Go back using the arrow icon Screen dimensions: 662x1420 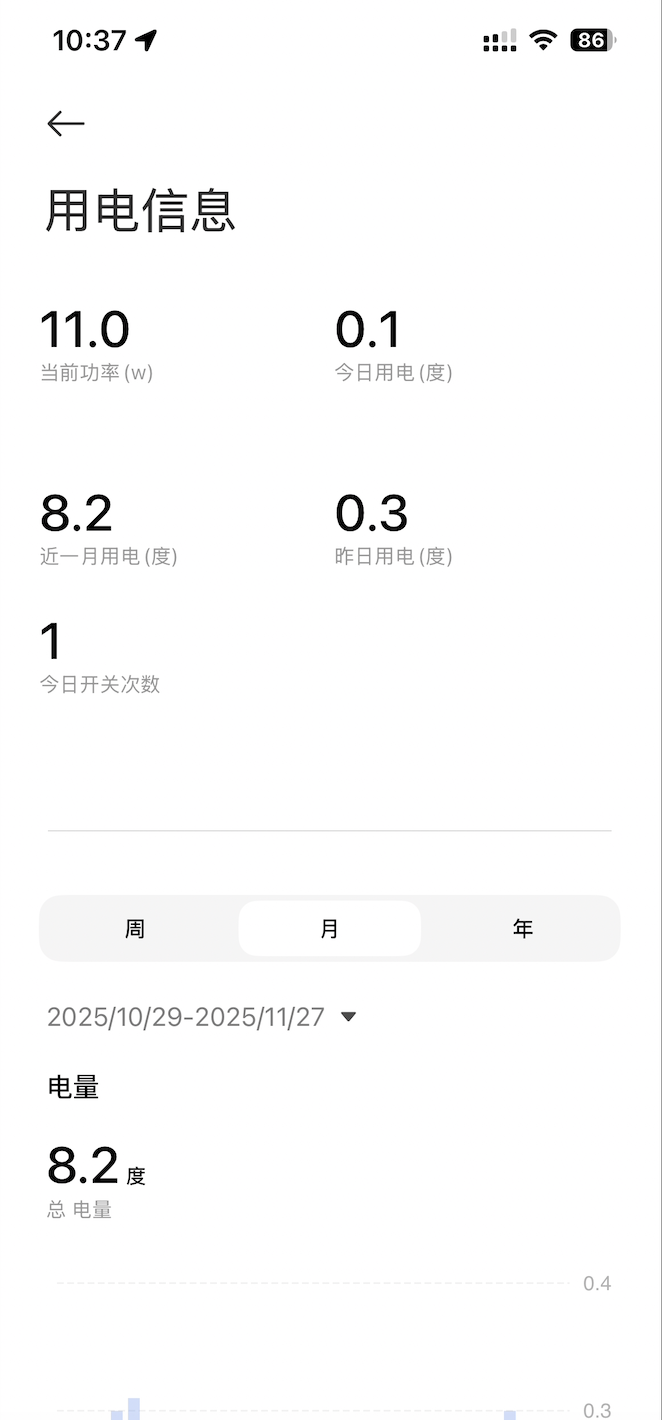66,123
